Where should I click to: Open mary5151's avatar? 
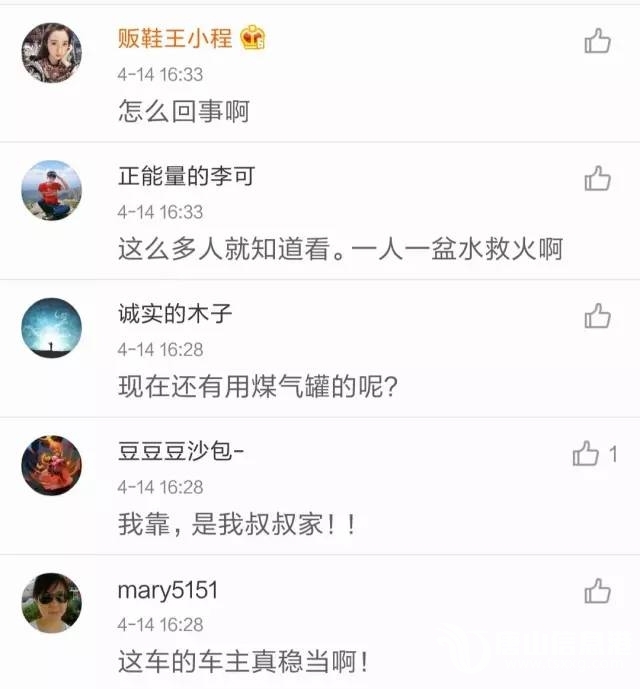[52, 603]
